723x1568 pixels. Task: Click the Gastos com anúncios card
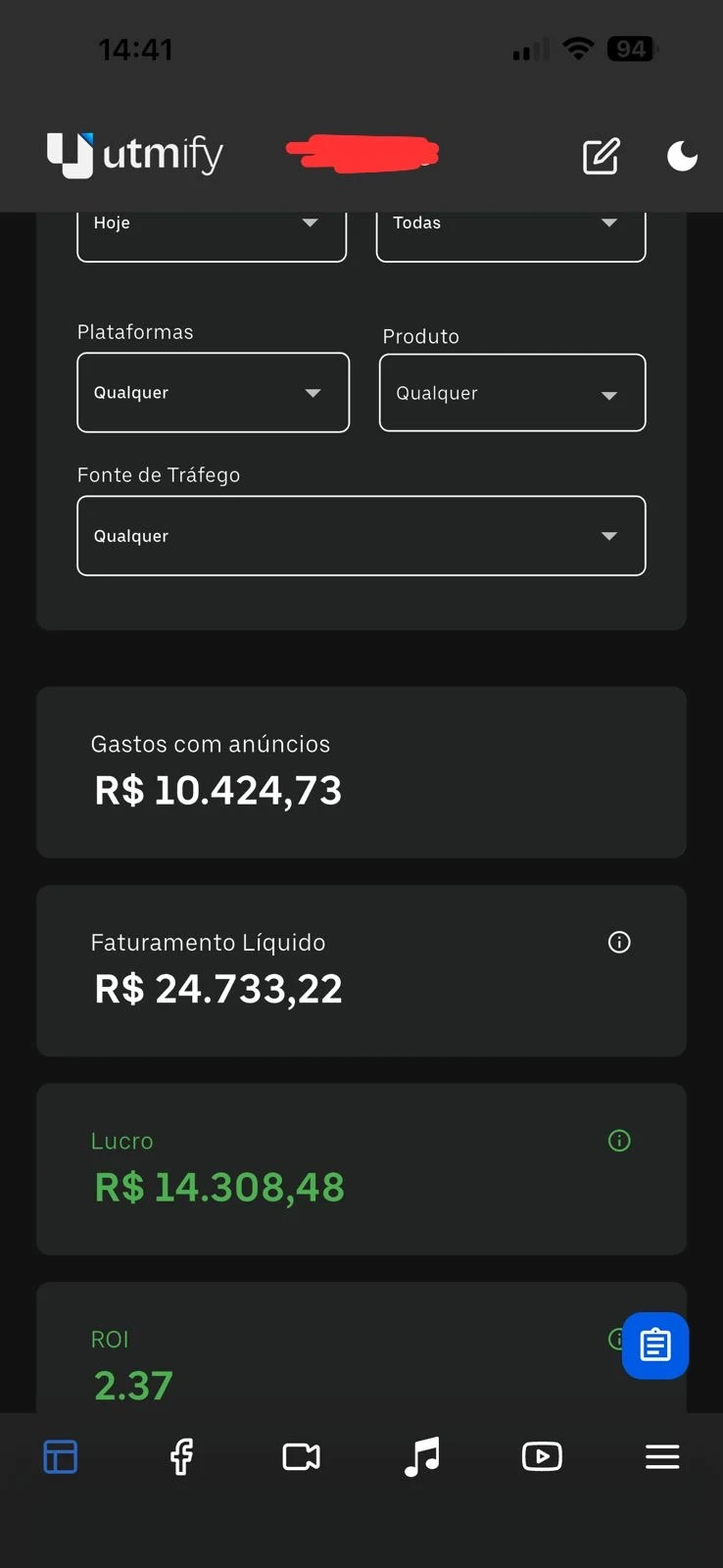click(361, 772)
